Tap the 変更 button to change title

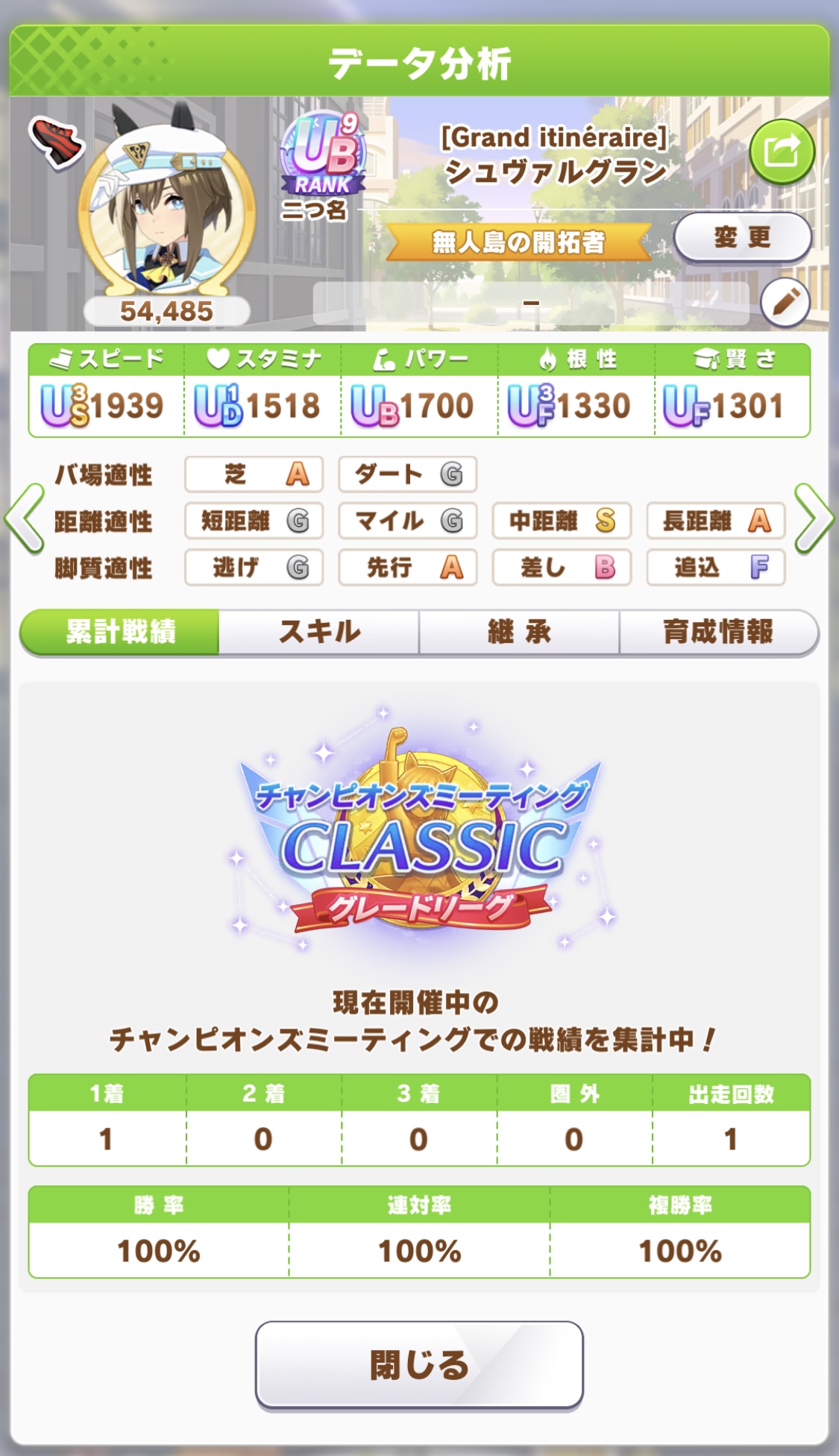pos(742,238)
